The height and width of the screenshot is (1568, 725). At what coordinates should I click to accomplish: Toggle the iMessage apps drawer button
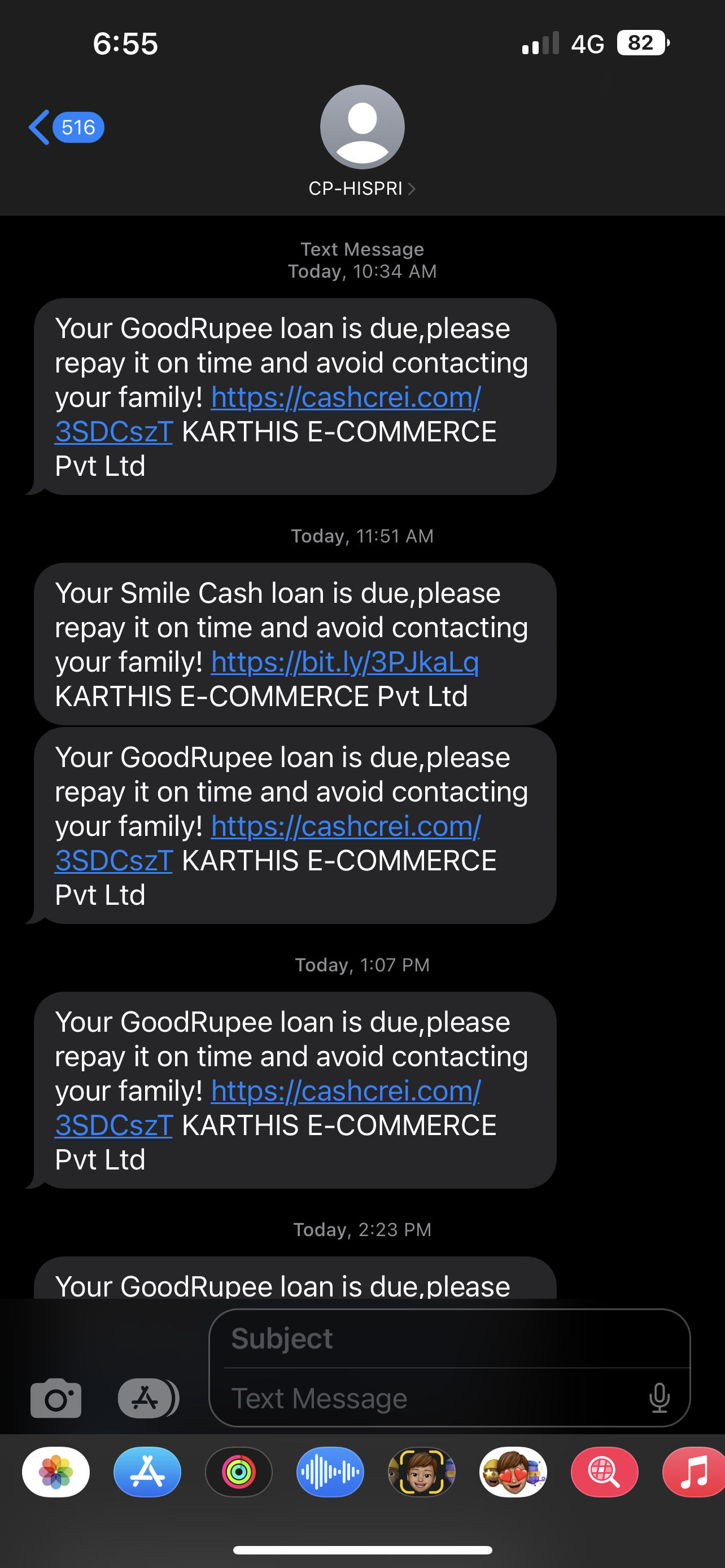[x=147, y=1398]
